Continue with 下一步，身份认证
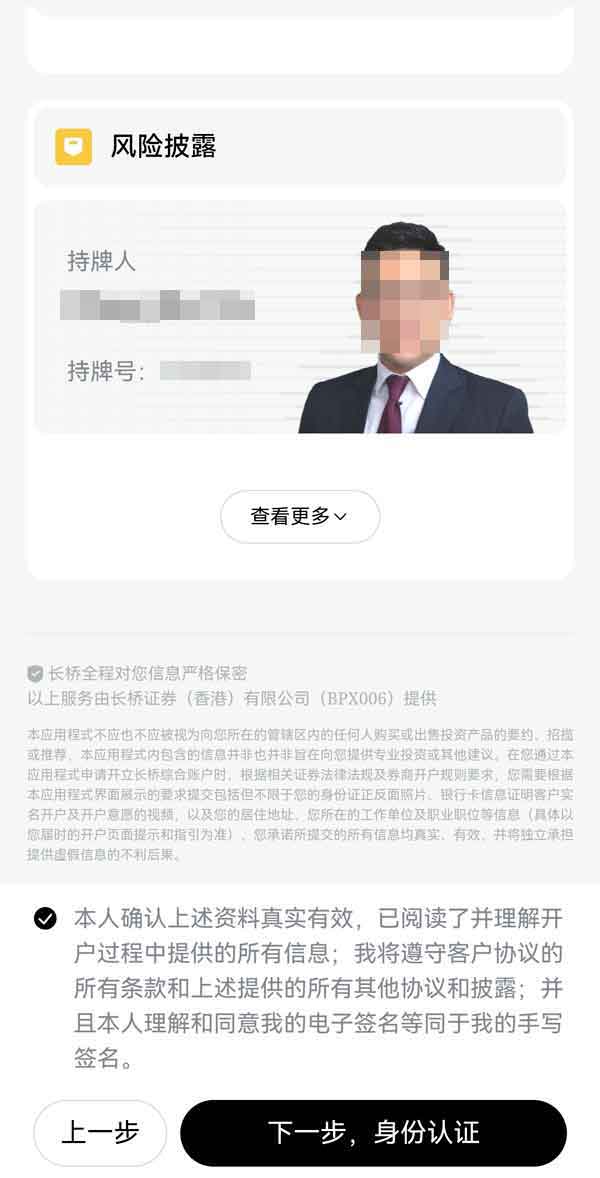Viewport: 600px width, 1178px height. click(373, 1132)
